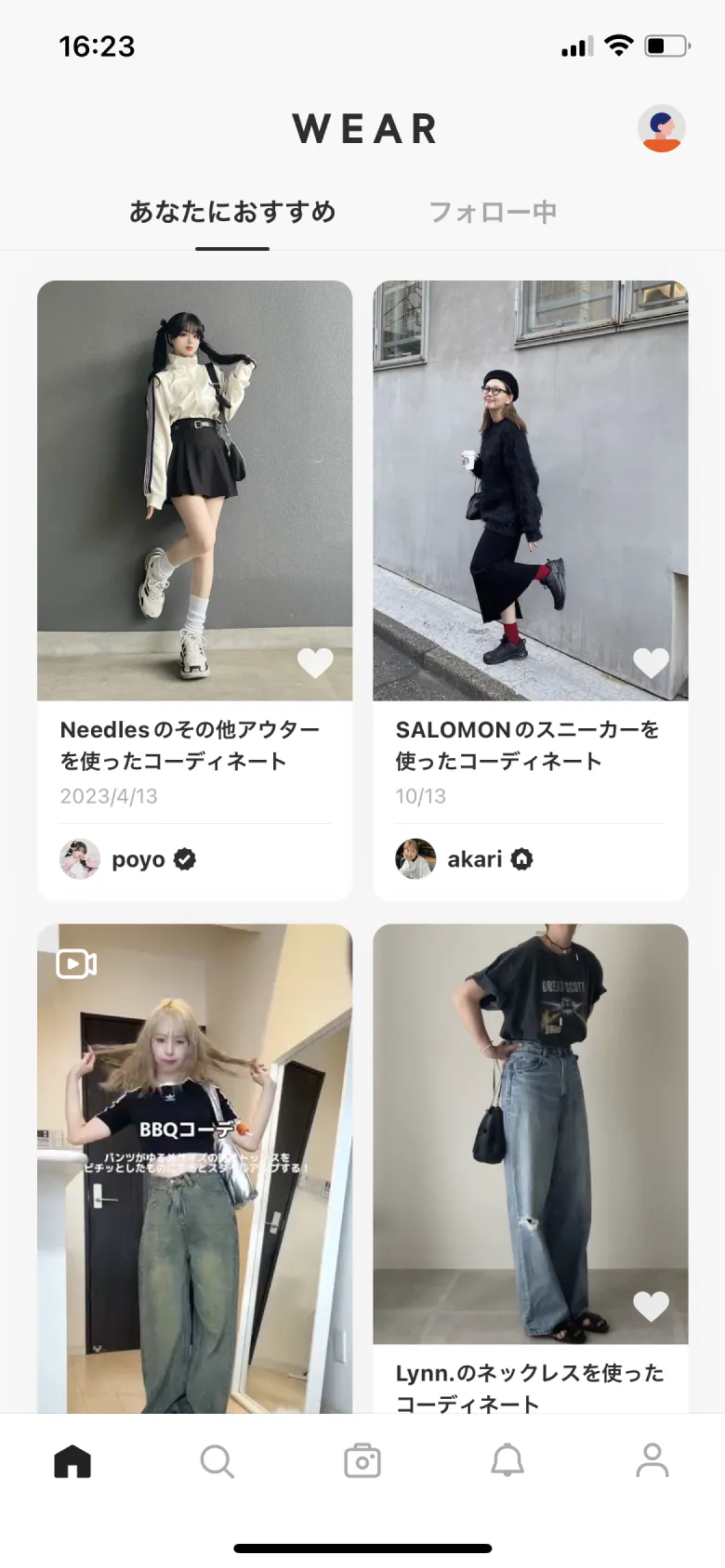The image size is (725, 1568).
Task: Select the search icon in bottom navigation
Action: tap(217, 1459)
